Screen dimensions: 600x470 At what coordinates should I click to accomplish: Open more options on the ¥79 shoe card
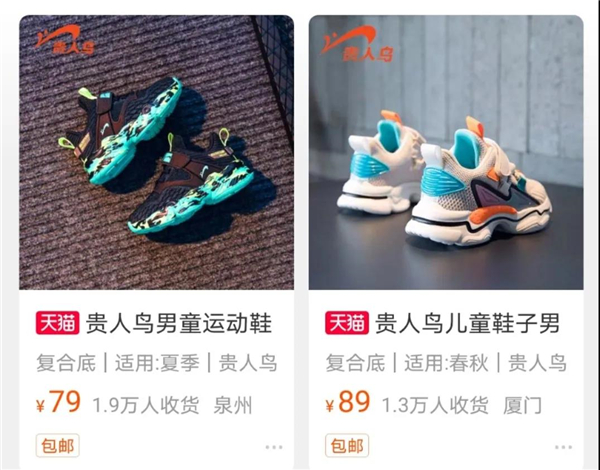click(274, 447)
